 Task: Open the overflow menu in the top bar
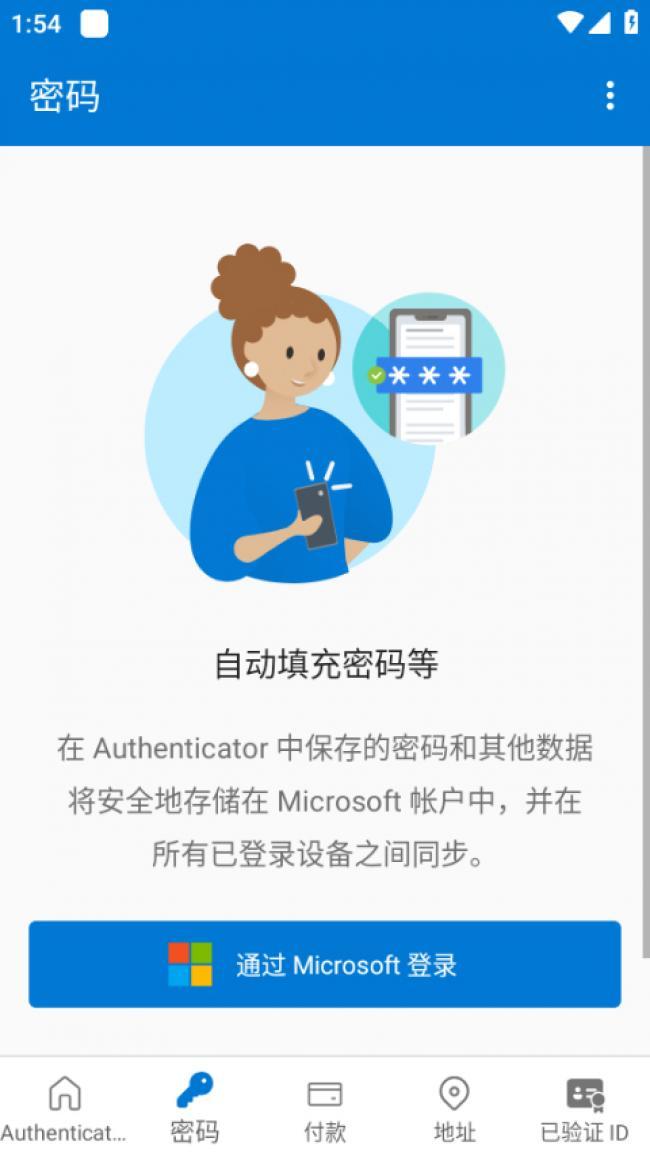(x=609, y=96)
